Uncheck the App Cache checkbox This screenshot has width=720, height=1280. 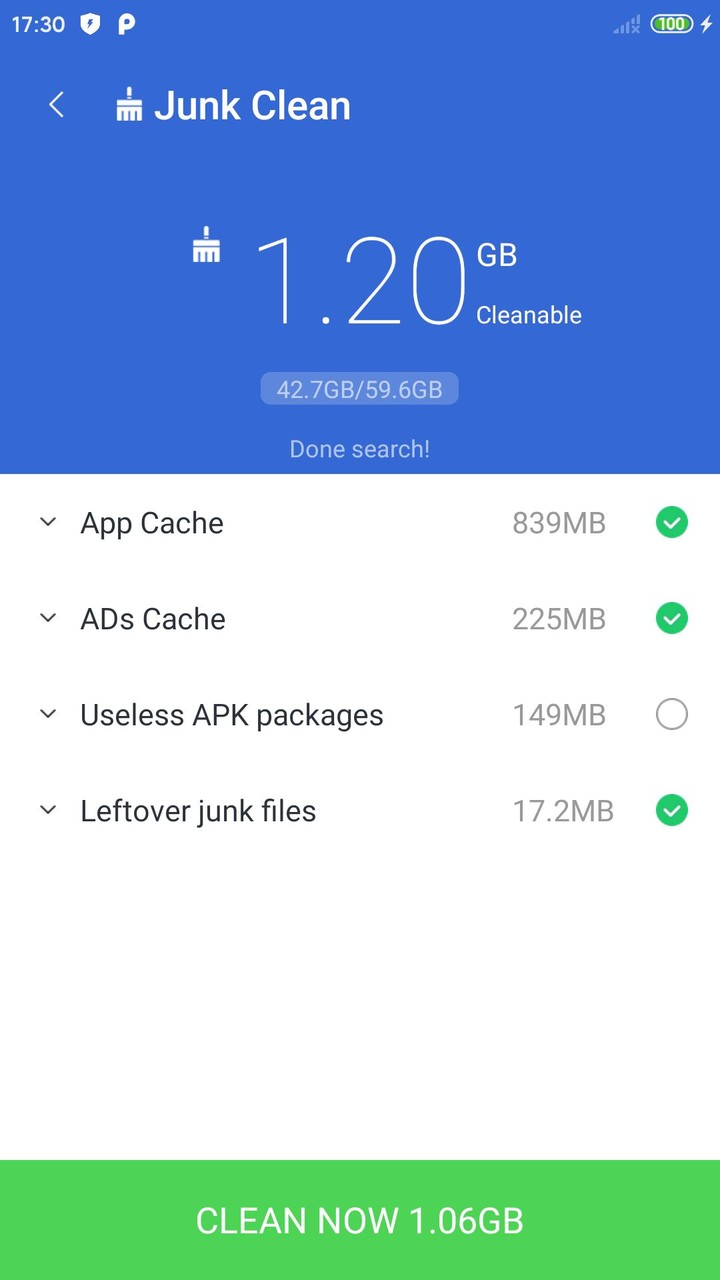pos(671,522)
